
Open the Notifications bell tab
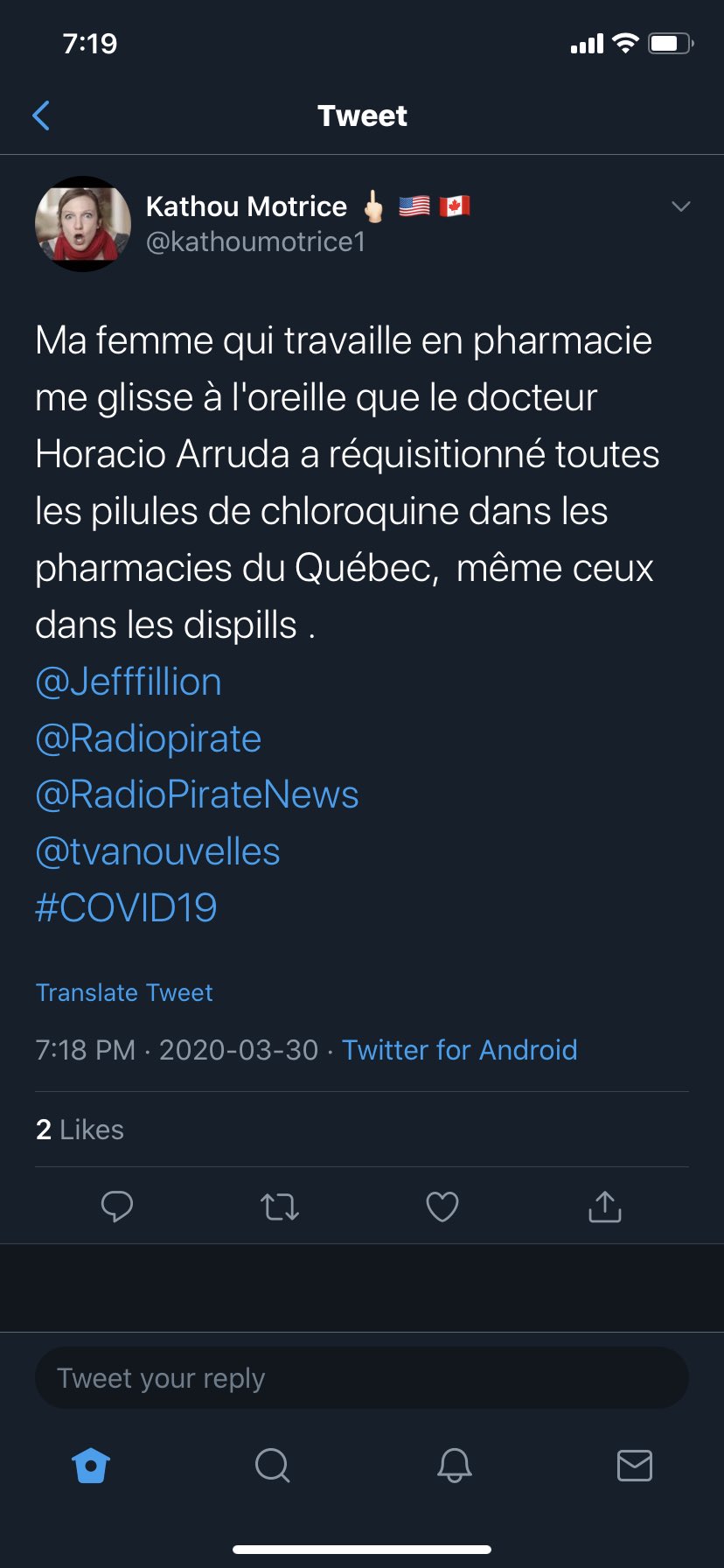pyautogui.click(x=454, y=1465)
